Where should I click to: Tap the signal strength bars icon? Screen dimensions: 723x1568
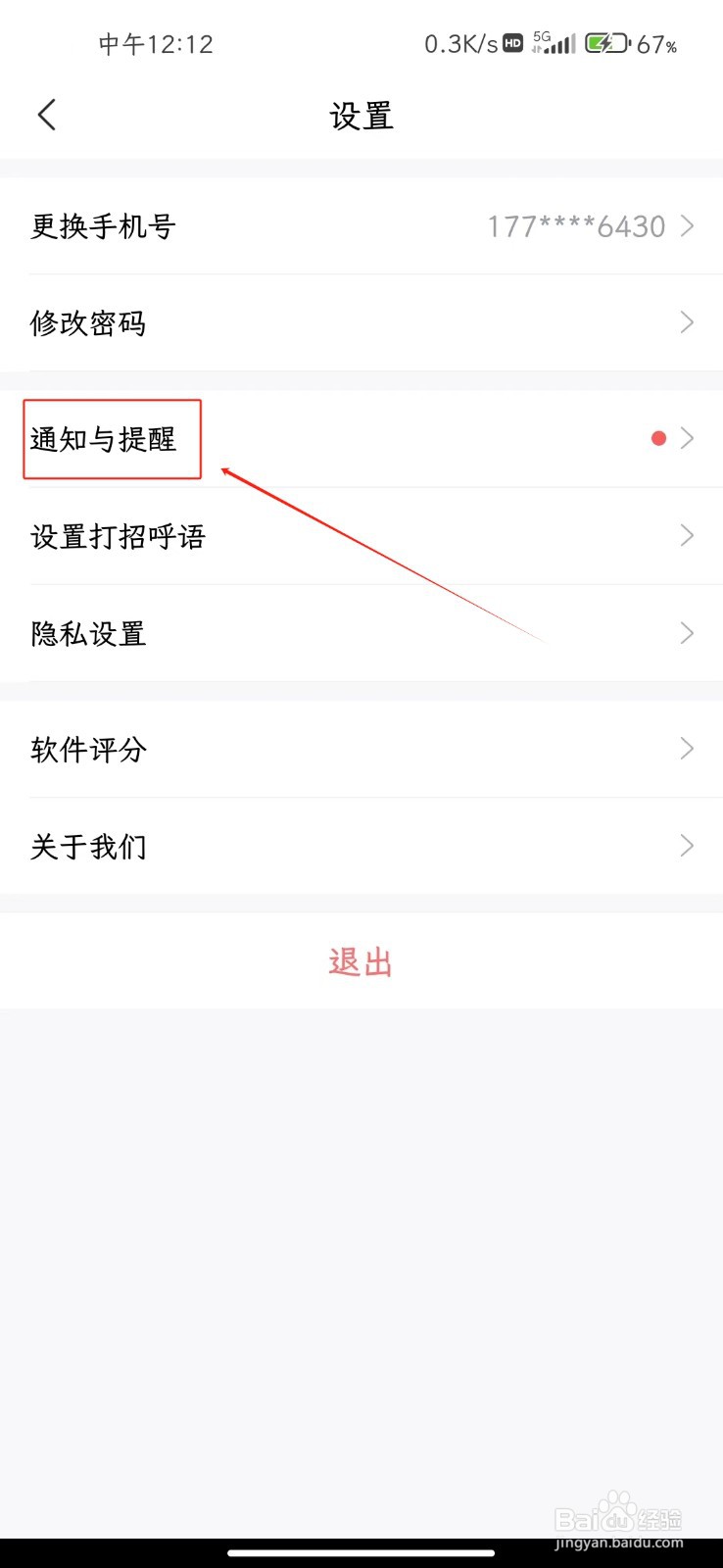[560, 47]
